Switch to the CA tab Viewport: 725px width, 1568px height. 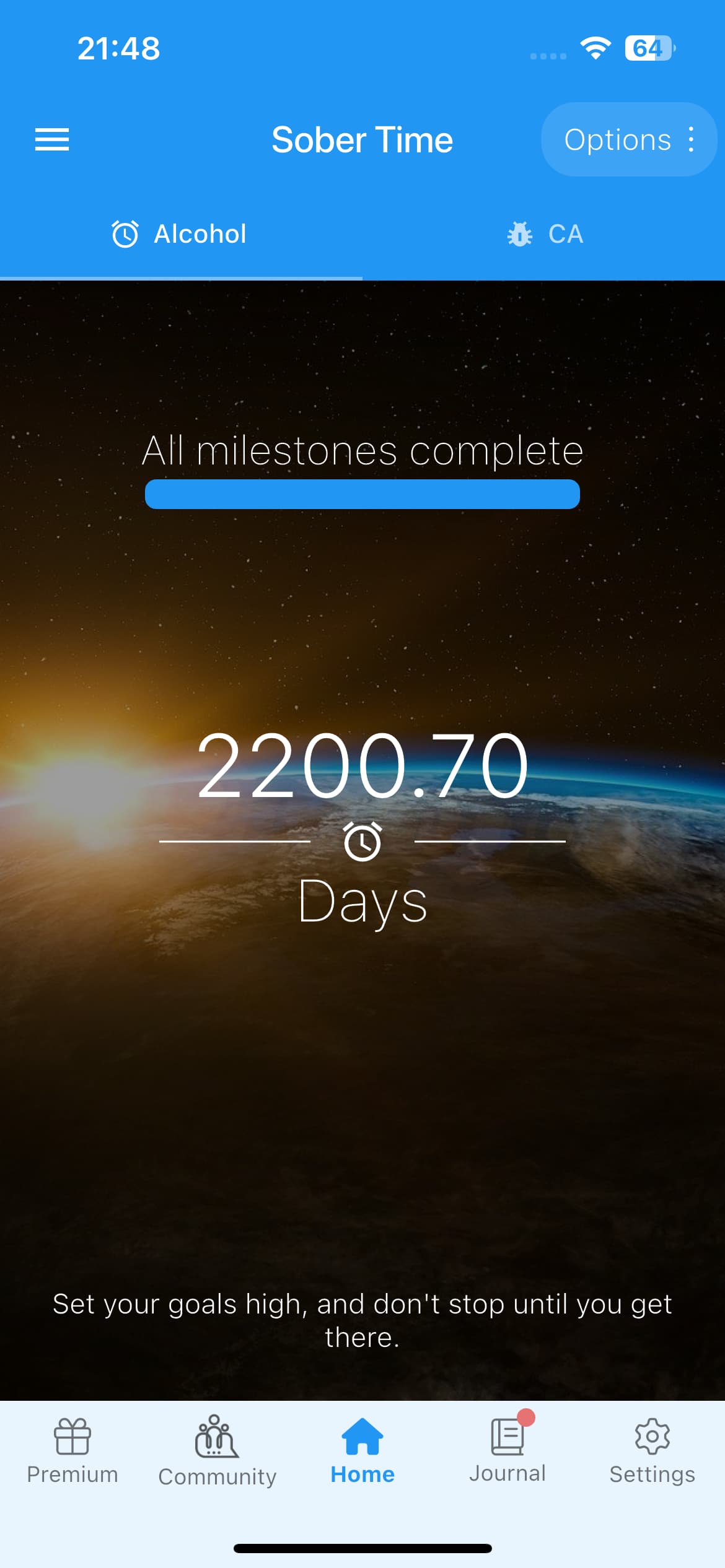click(544, 234)
